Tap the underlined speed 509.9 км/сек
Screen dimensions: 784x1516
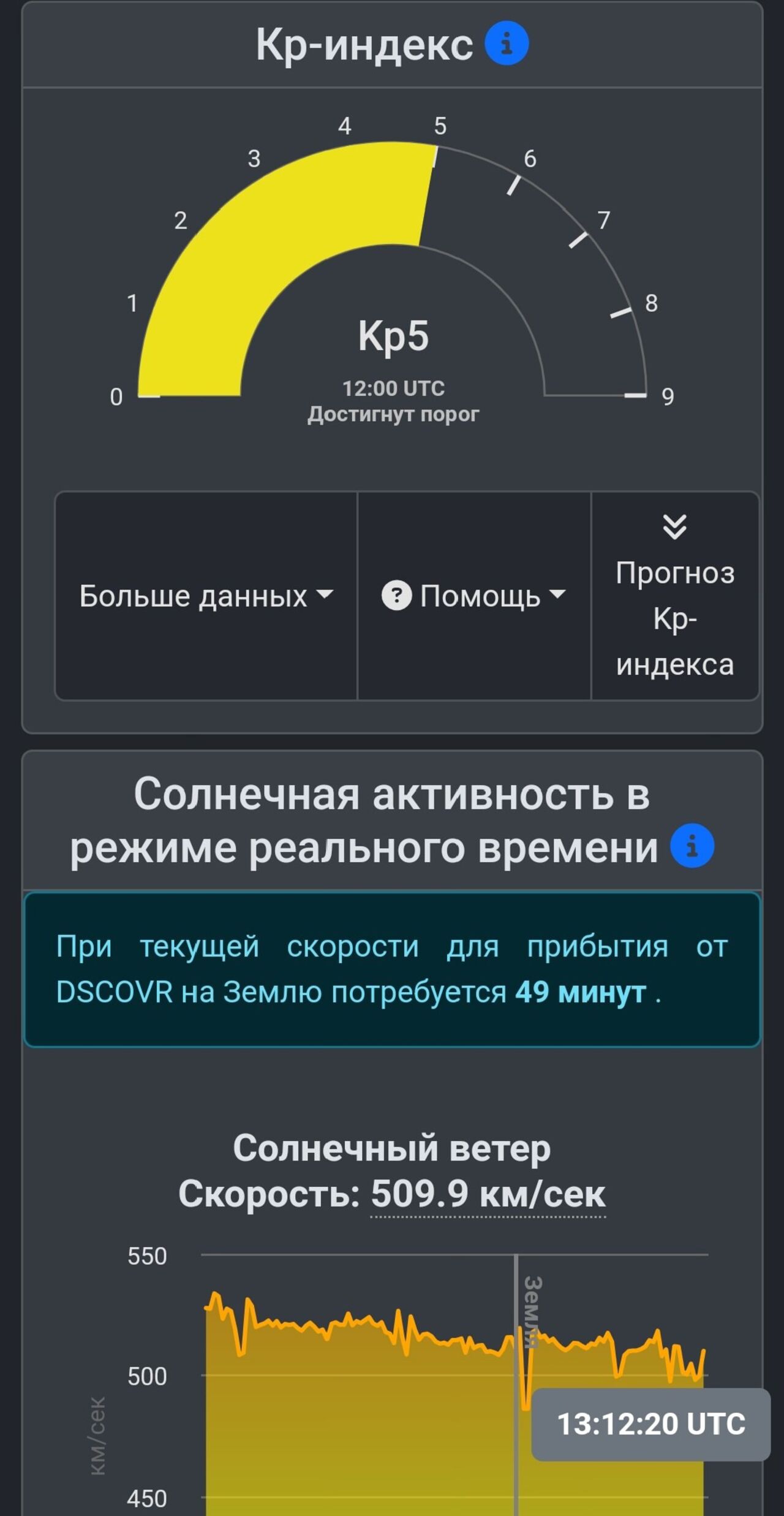488,1193
